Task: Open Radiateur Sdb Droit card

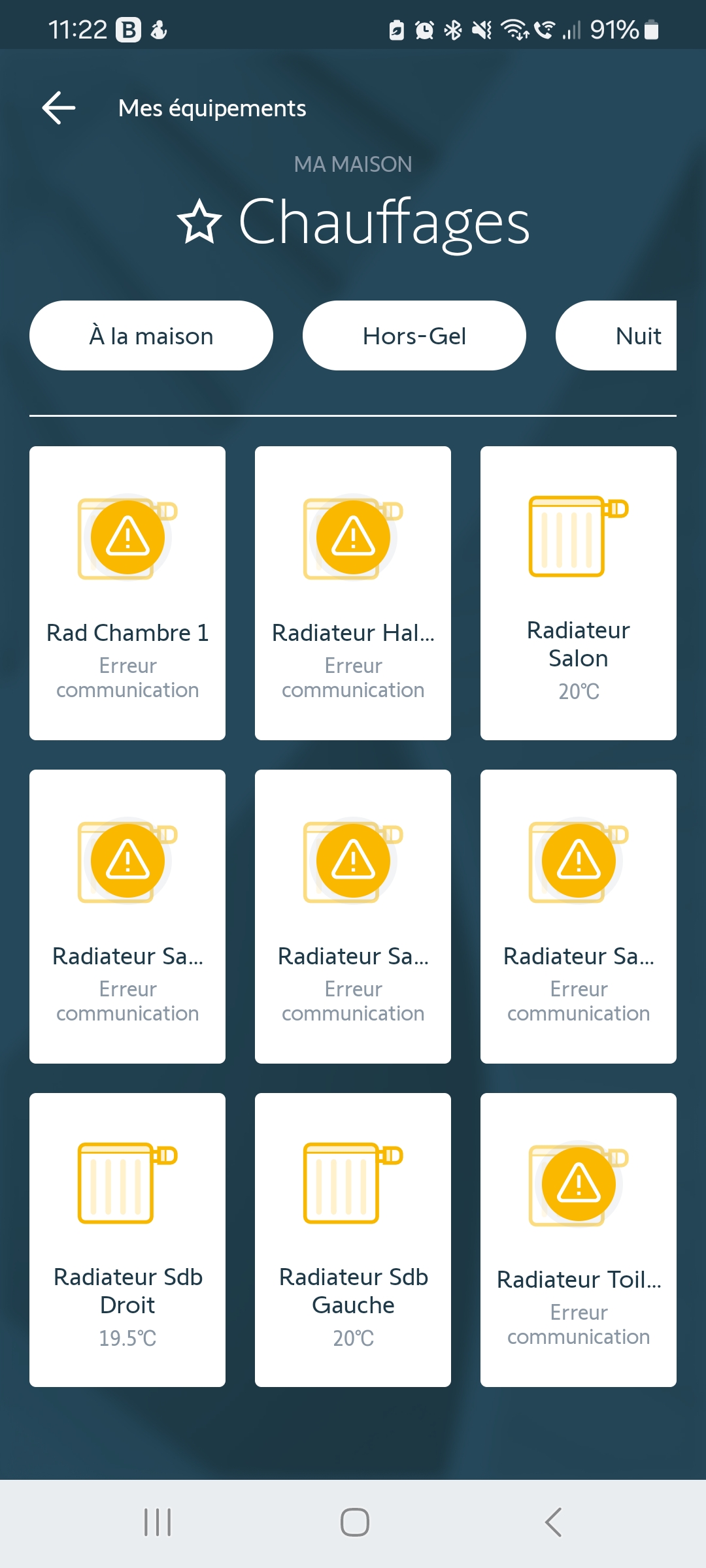Action: pos(127,1239)
